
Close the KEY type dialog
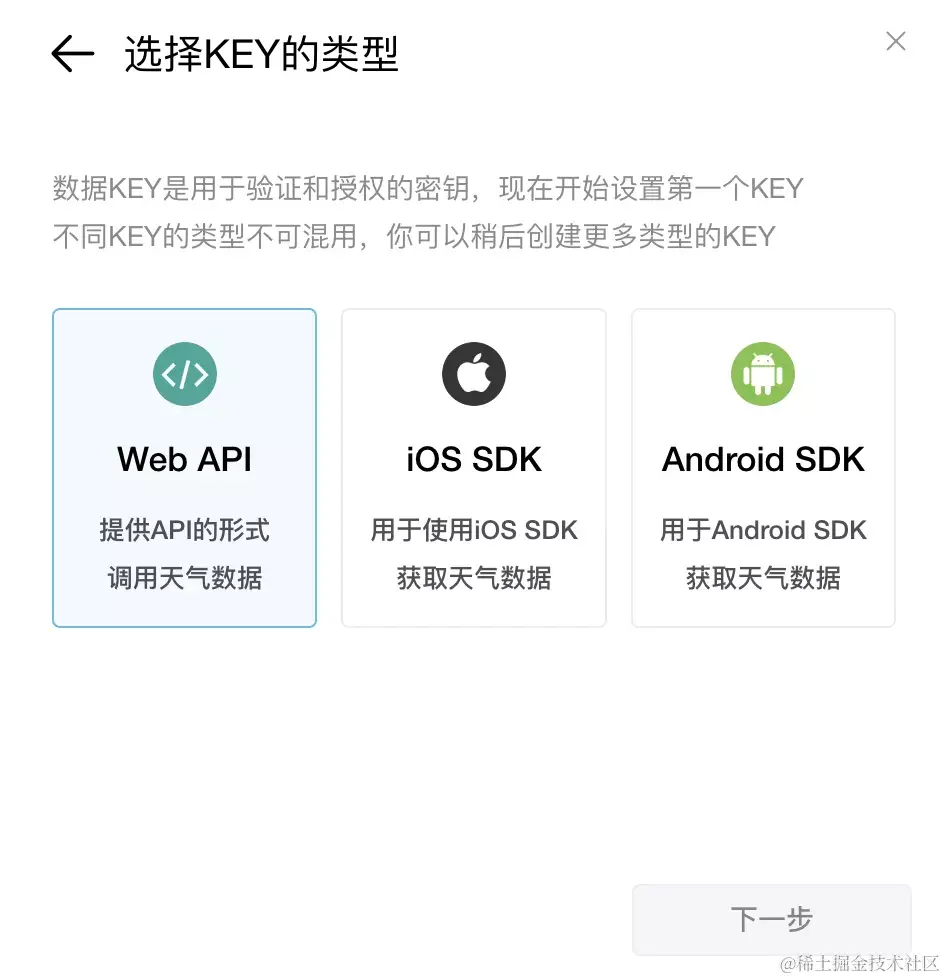[895, 41]
